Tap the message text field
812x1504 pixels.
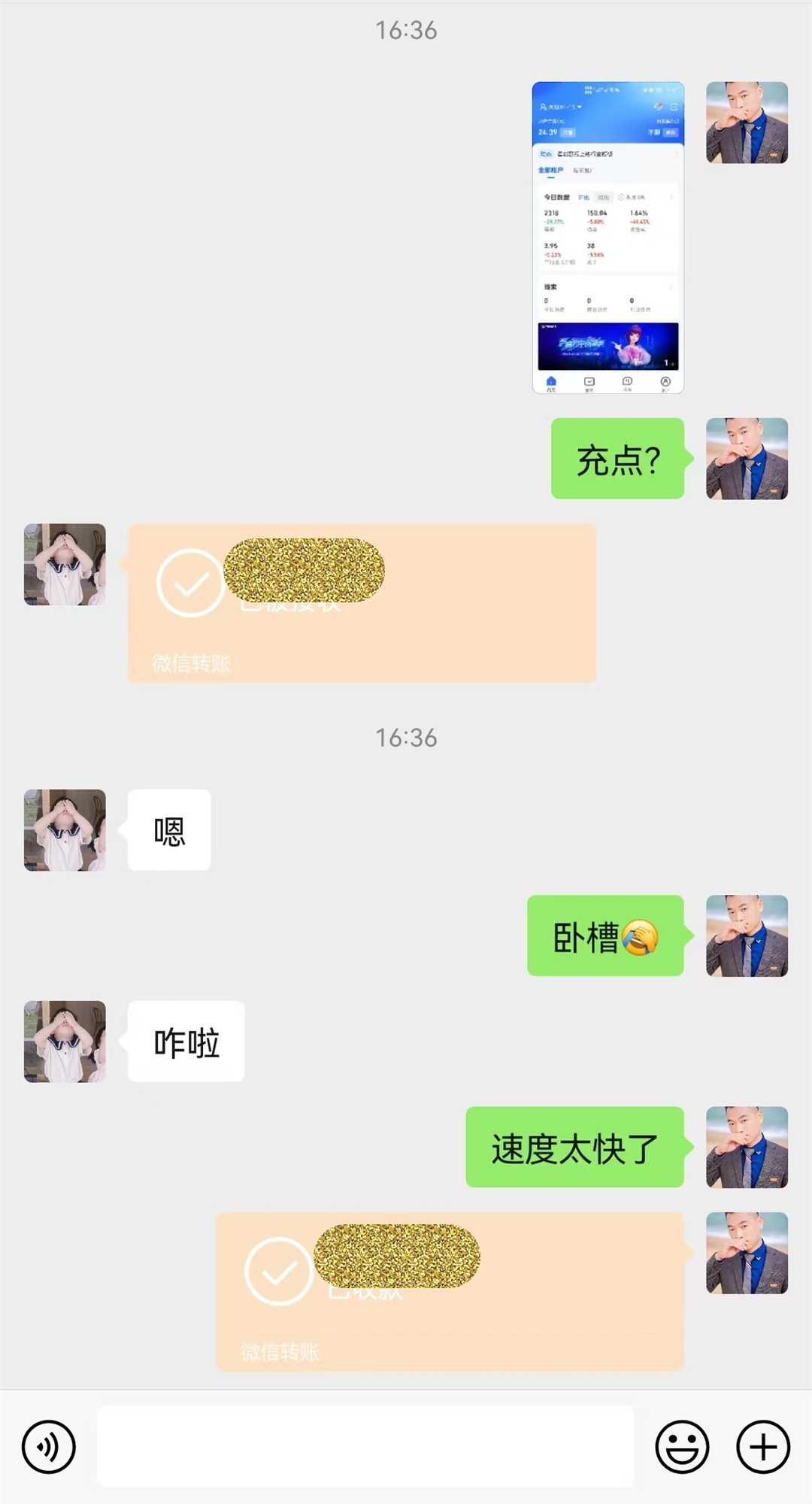(365, 1446)
